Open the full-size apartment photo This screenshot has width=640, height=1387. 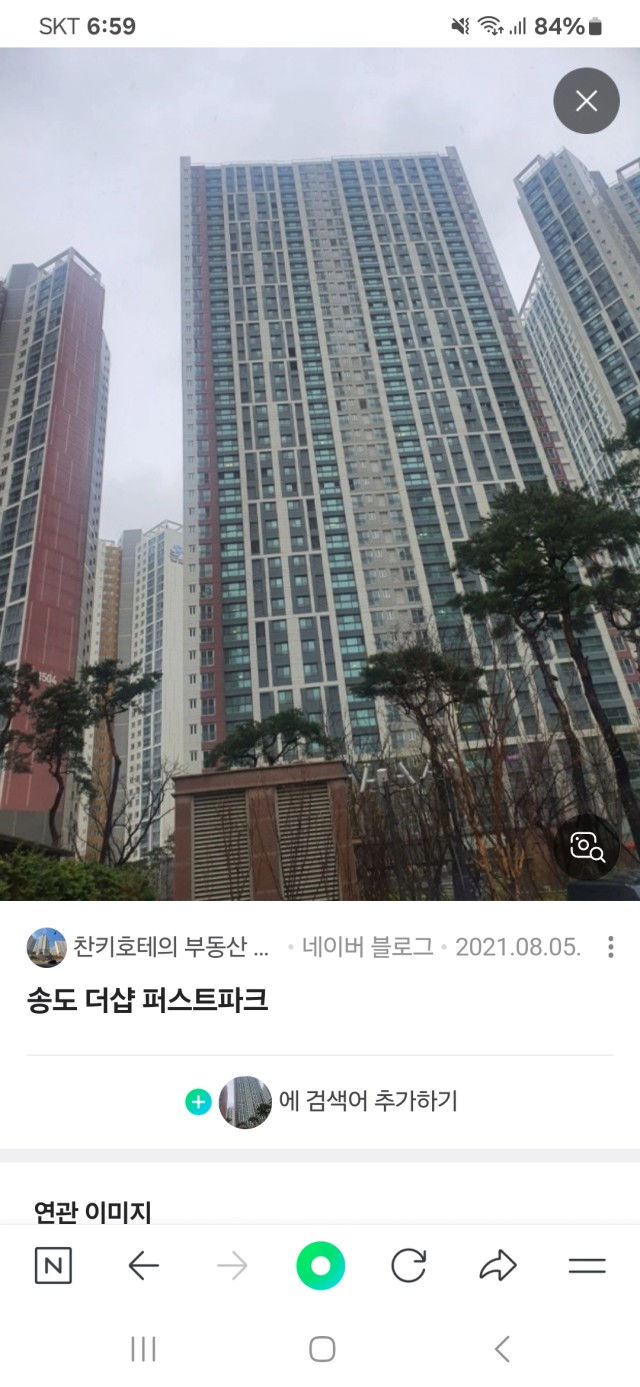coord(320,474)
